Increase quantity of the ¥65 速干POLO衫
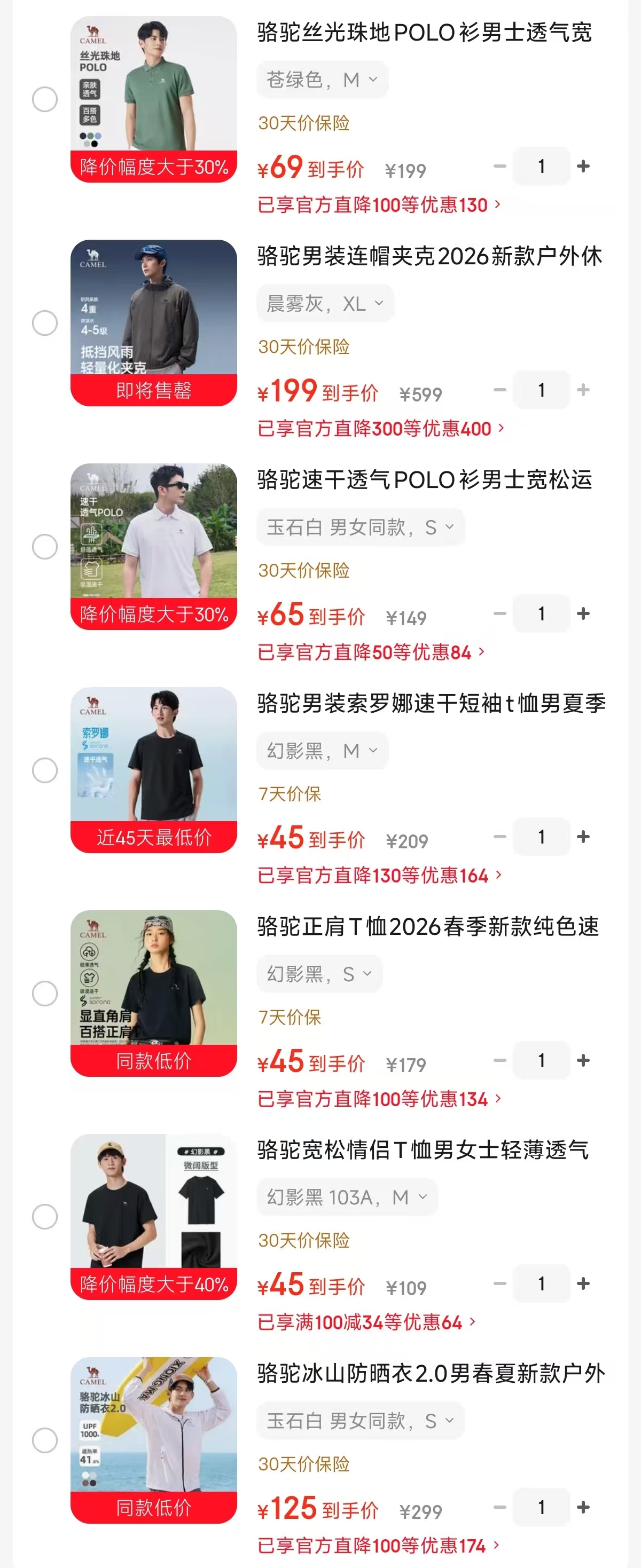 tap(583, 613)
